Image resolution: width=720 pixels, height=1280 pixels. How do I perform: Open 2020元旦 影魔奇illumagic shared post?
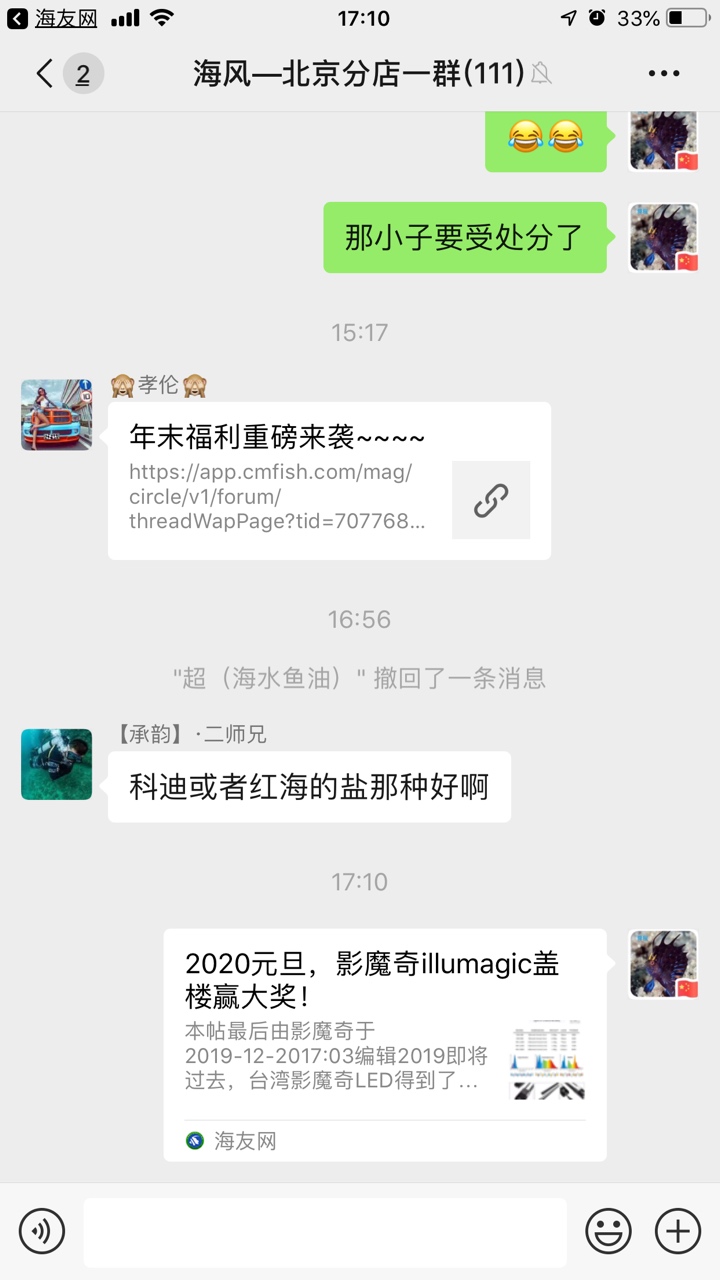[x=385, y=1044]
